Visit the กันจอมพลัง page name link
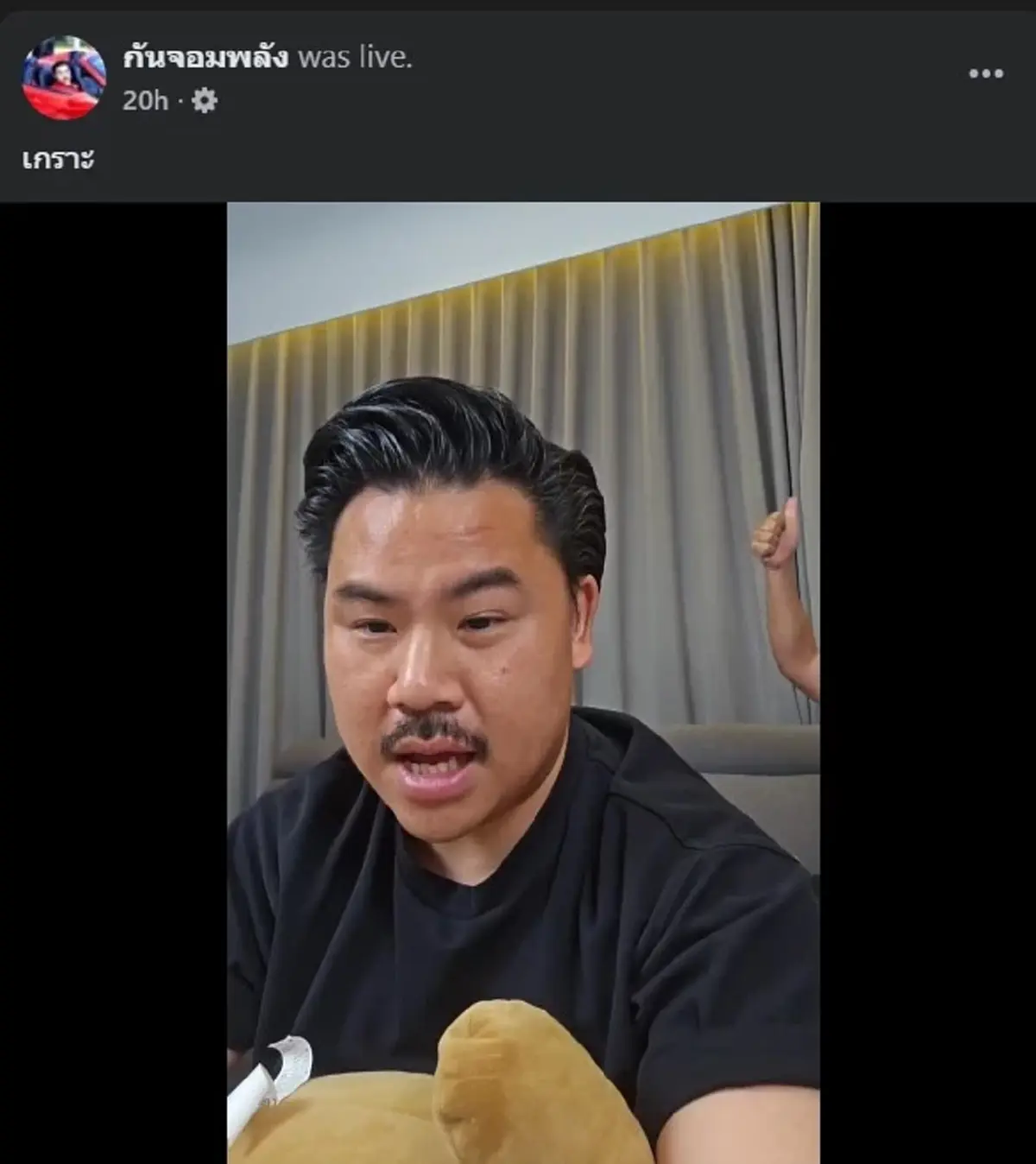The image size is (1036, 1164). (x=205, y=57)
